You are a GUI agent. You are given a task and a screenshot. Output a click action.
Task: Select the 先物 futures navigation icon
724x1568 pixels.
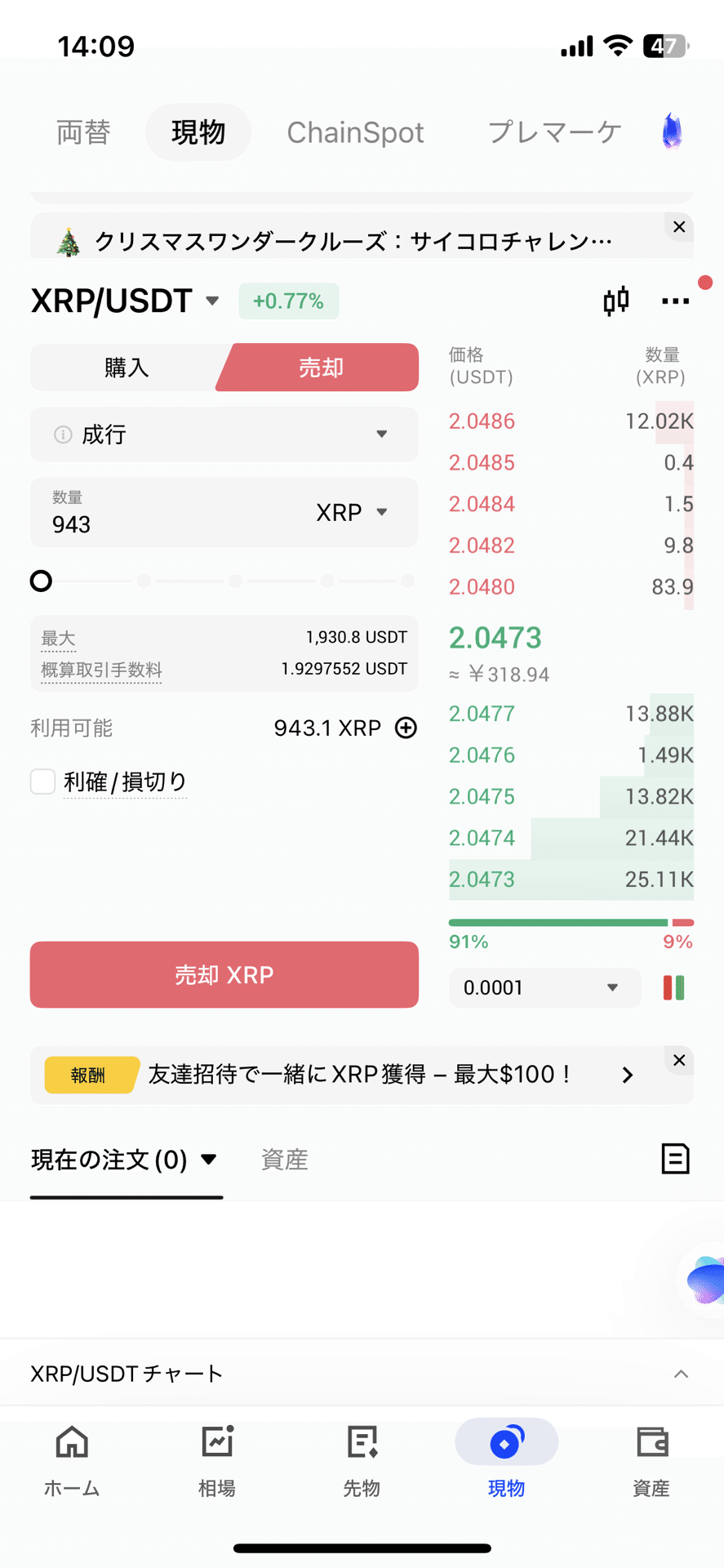pyautogui.click(x=362, y=1441)
